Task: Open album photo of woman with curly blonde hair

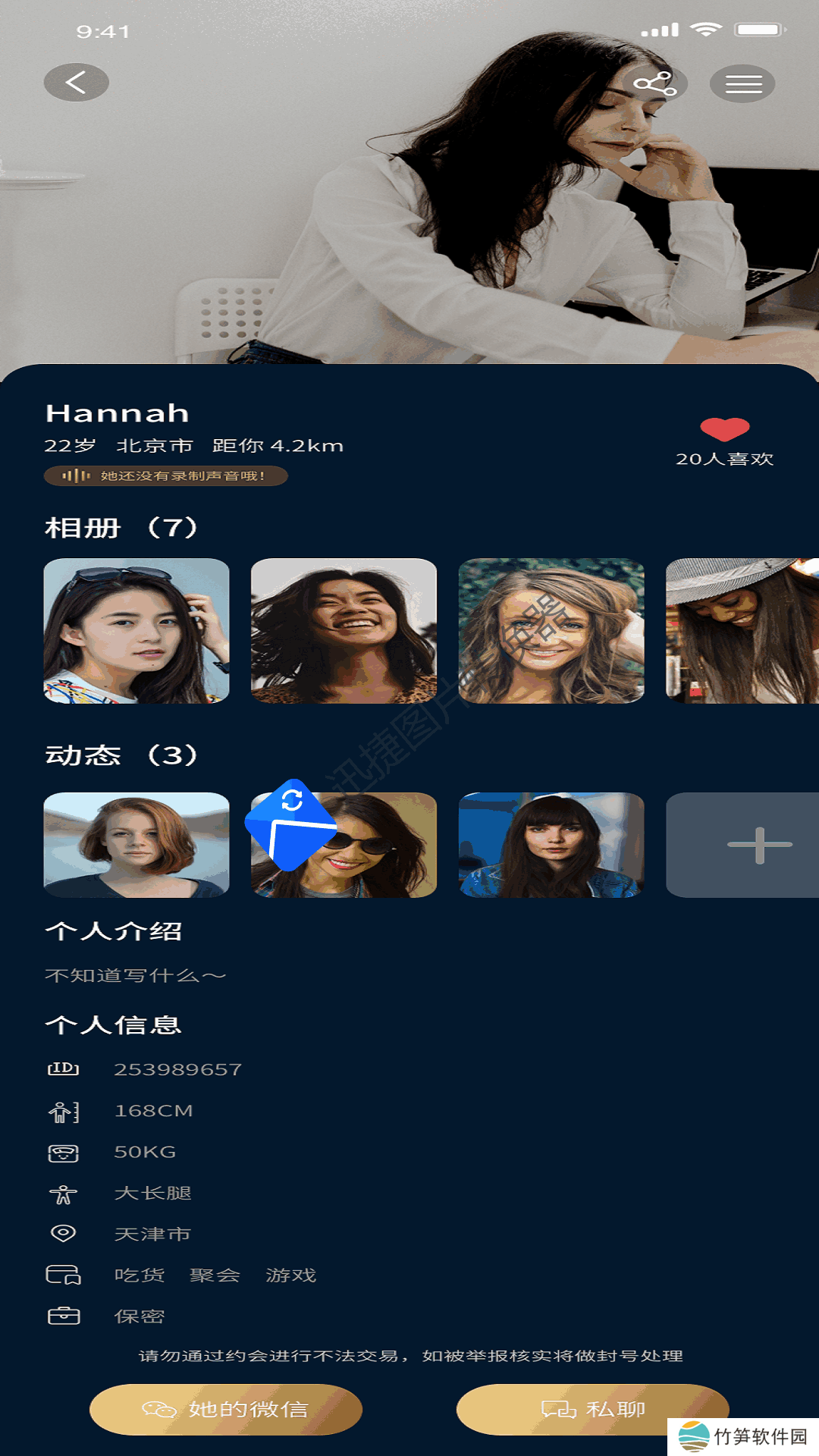Action: 551,631
